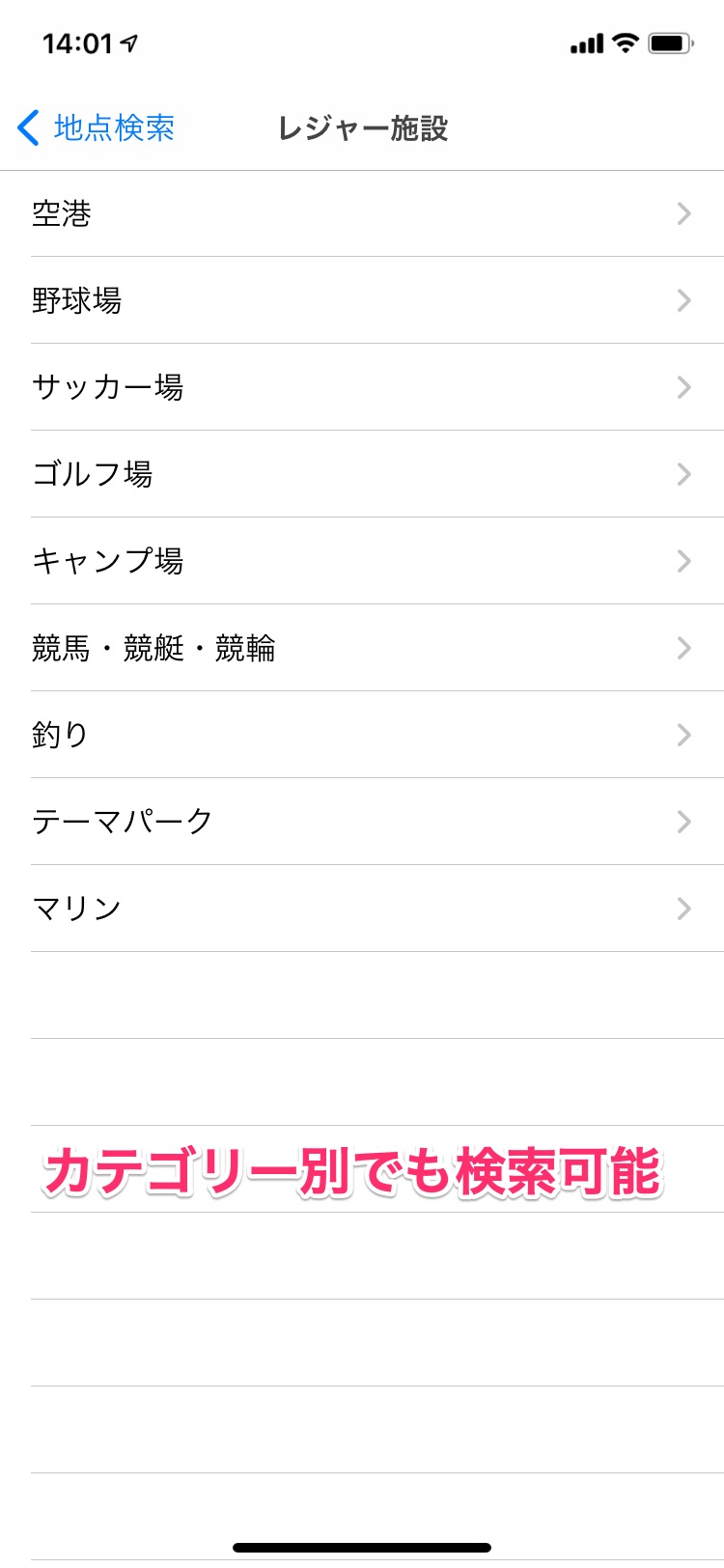Screen dimensions: 724x1568
Task: Open サッカー場 category
Action: point(362,387)
